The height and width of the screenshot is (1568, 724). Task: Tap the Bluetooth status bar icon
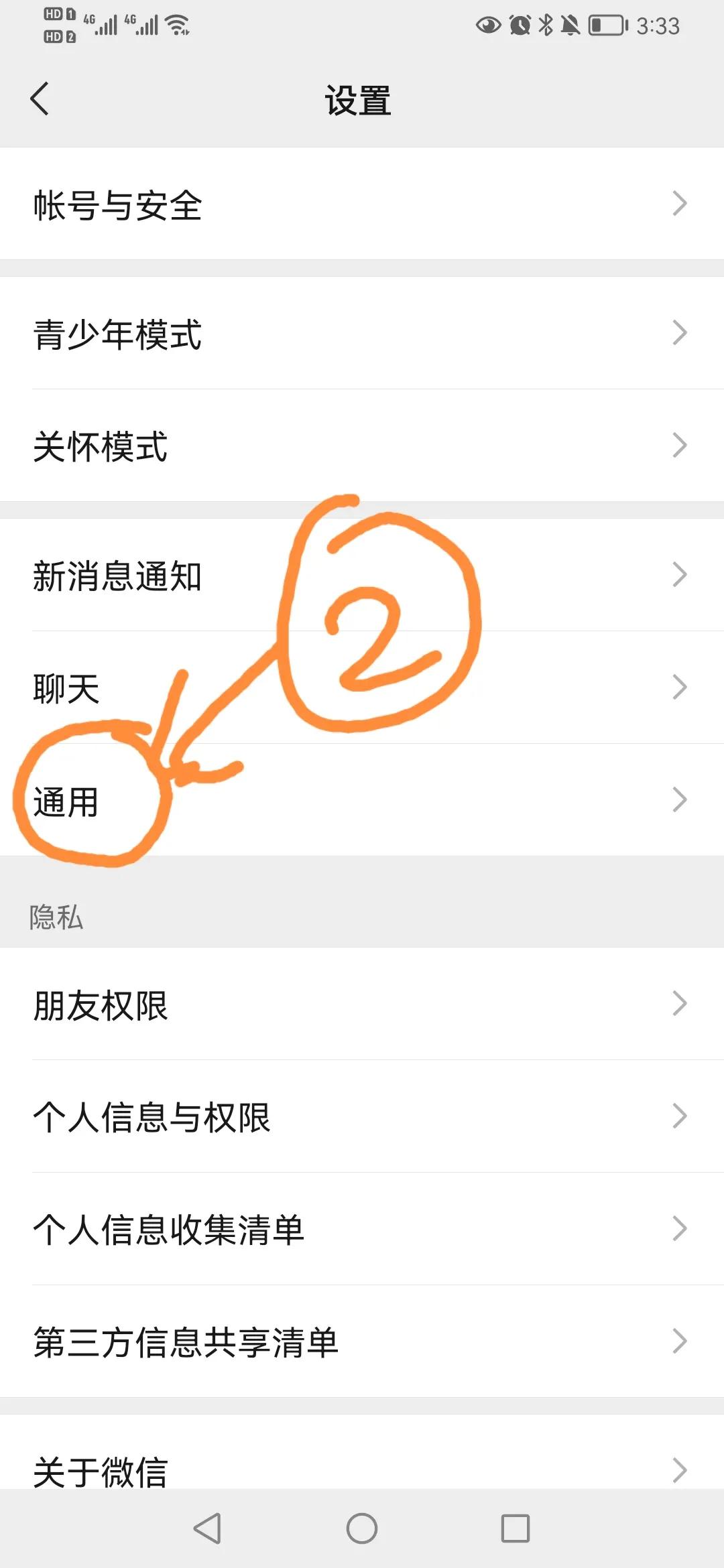coord(544,25)
